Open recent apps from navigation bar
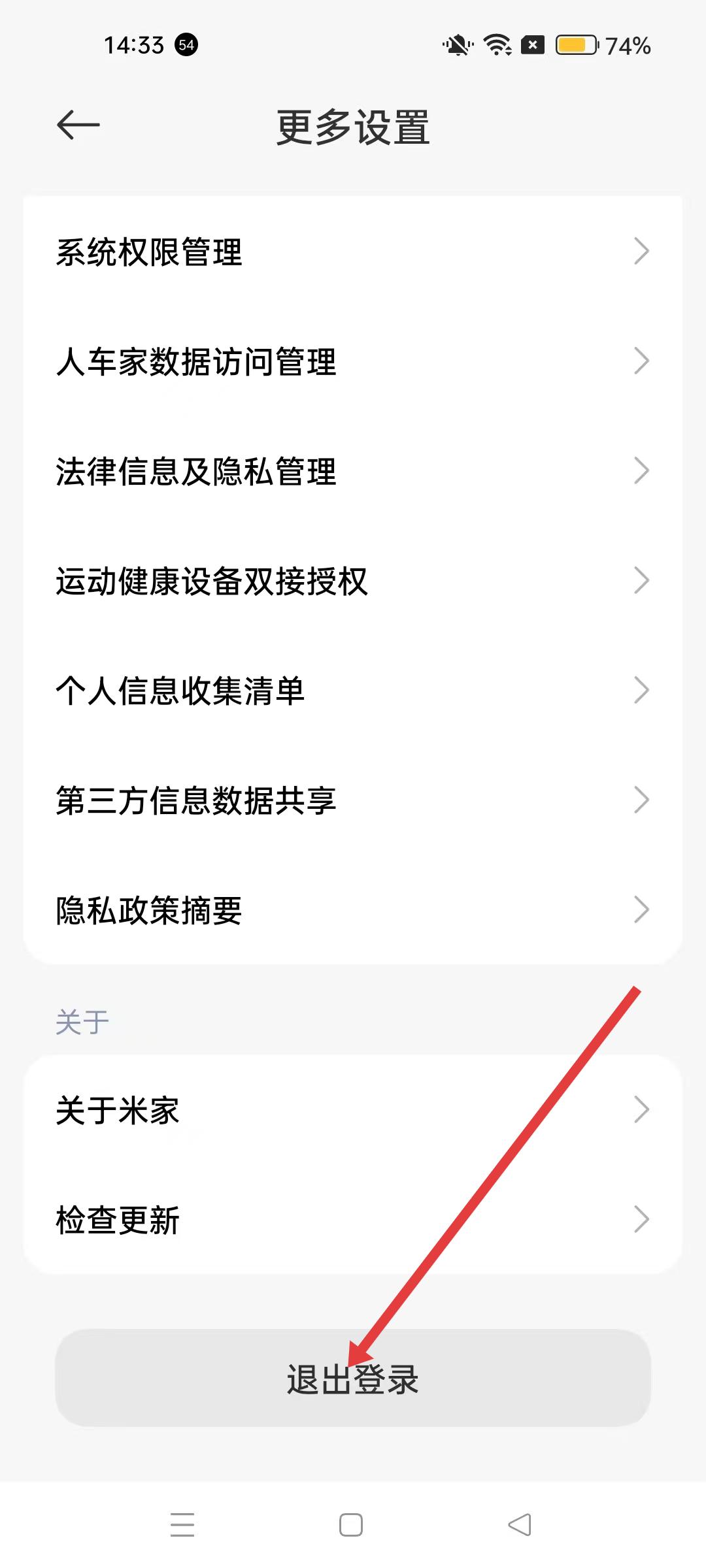The width and height of the screenshot is (706, 1568). point(182,1525)
